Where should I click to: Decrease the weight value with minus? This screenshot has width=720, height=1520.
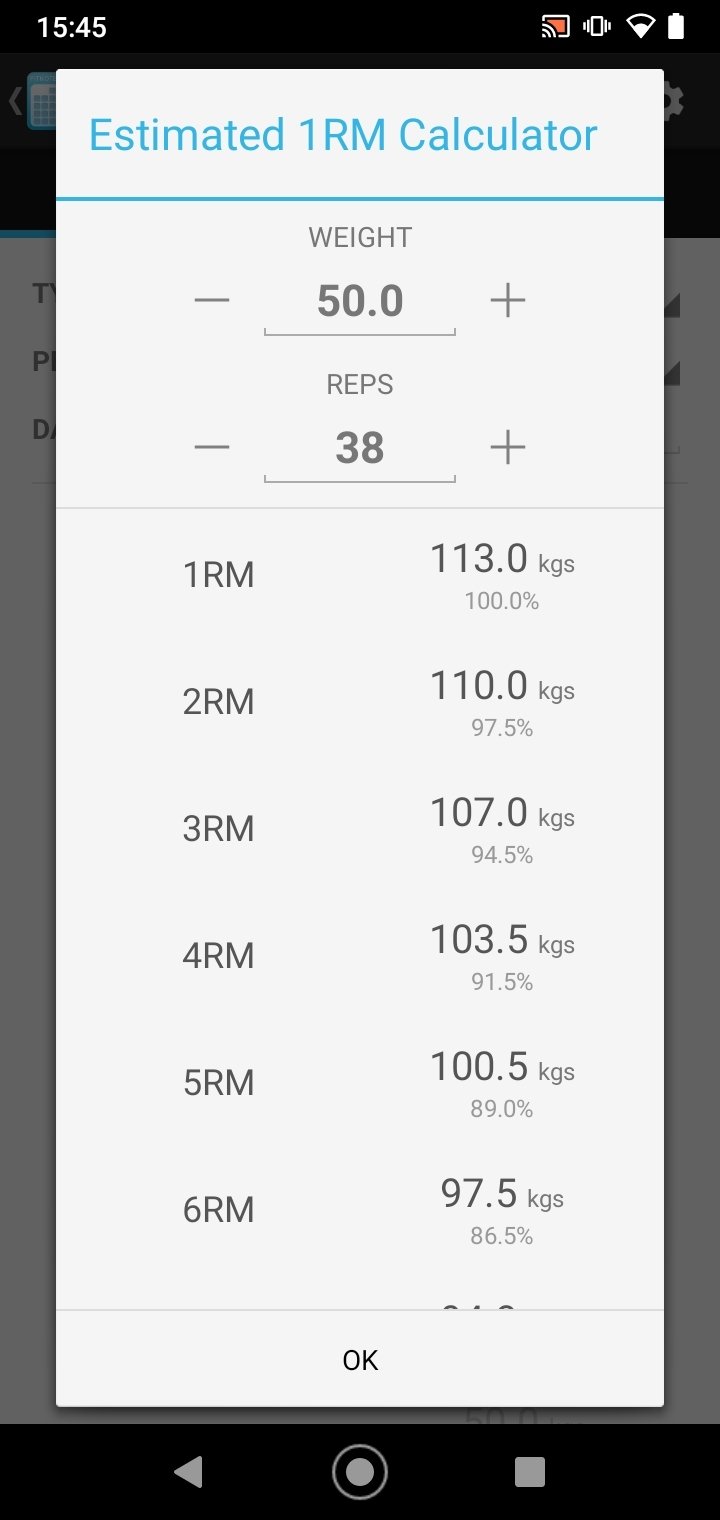coord(212,300)
